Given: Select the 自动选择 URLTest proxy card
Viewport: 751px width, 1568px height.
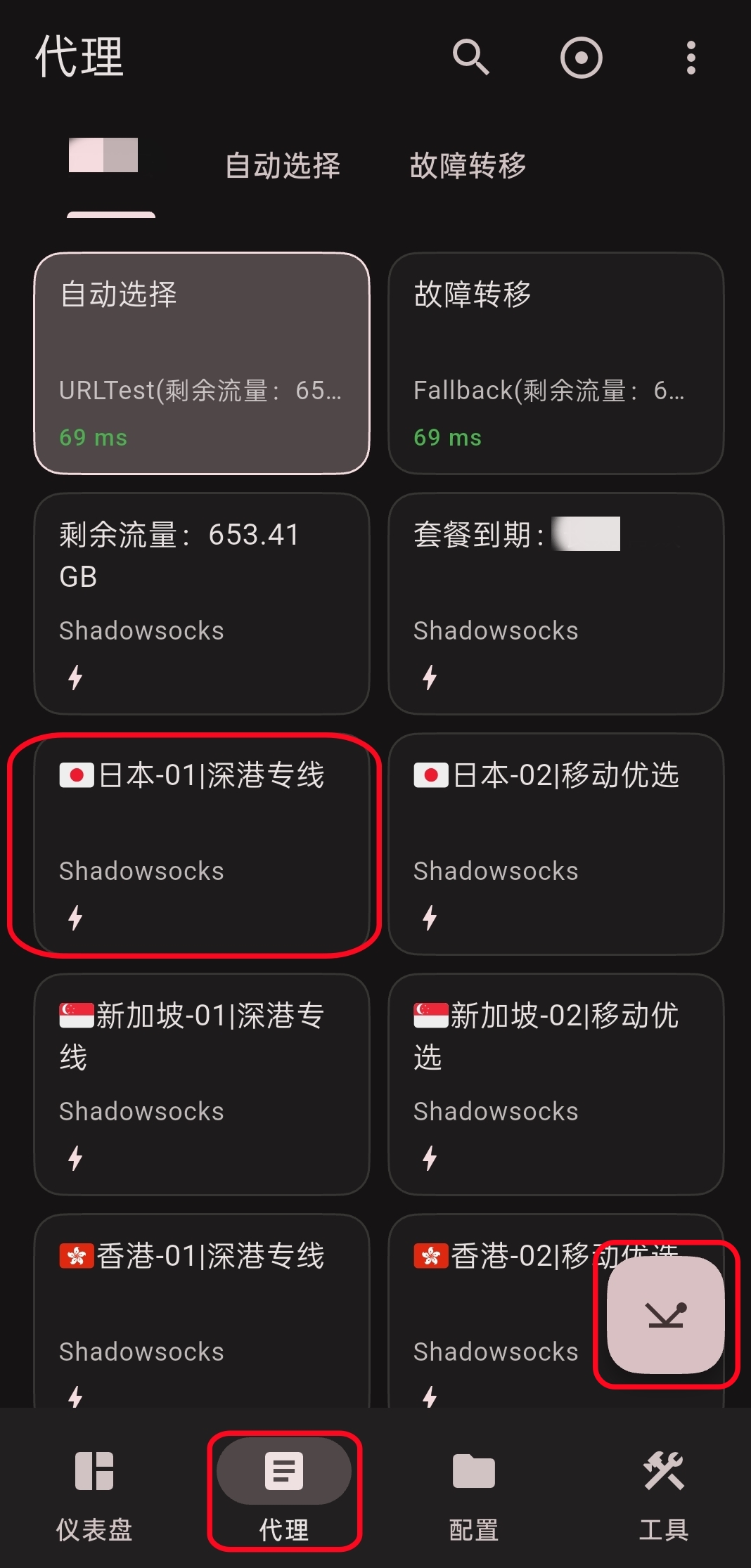Looking at the screenshot, I should pyautogui.click(x=202, y=363).
